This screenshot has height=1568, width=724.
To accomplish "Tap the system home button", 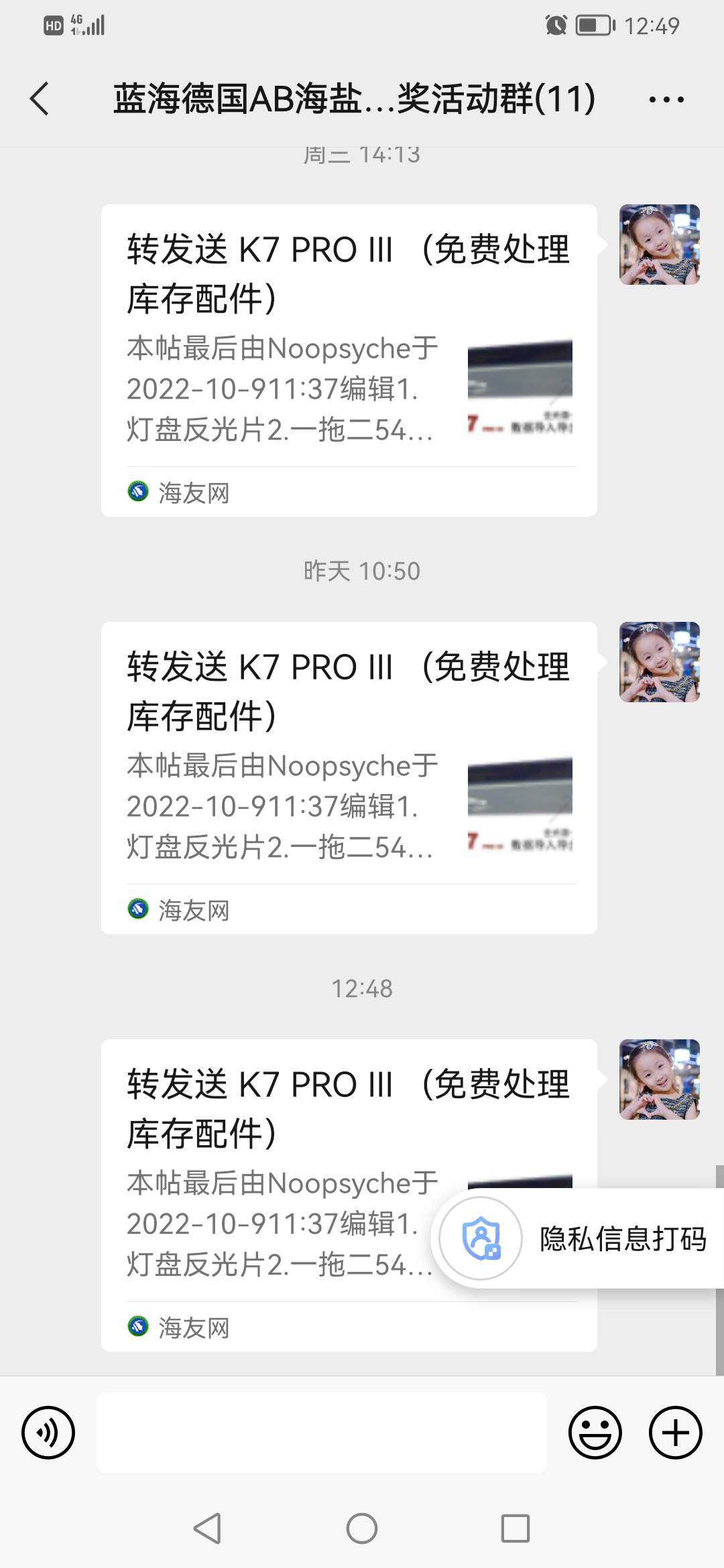I will [362, 1528].
